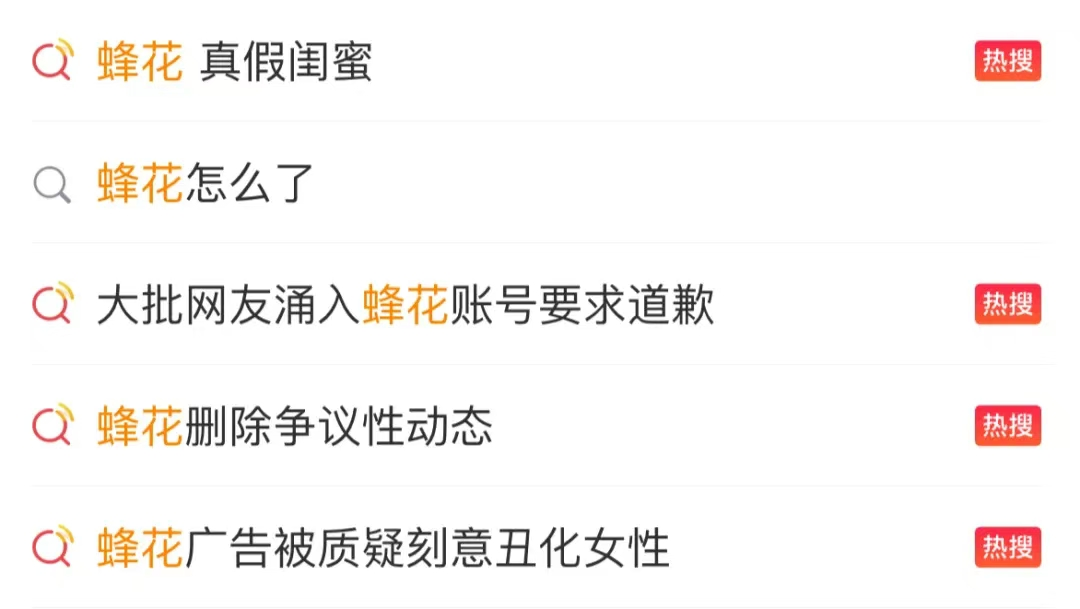Open suggestion 蜂花 真假闺蜜
Image resolution: width=1080 pixels, height=609 pixels.
pos(235,62)
